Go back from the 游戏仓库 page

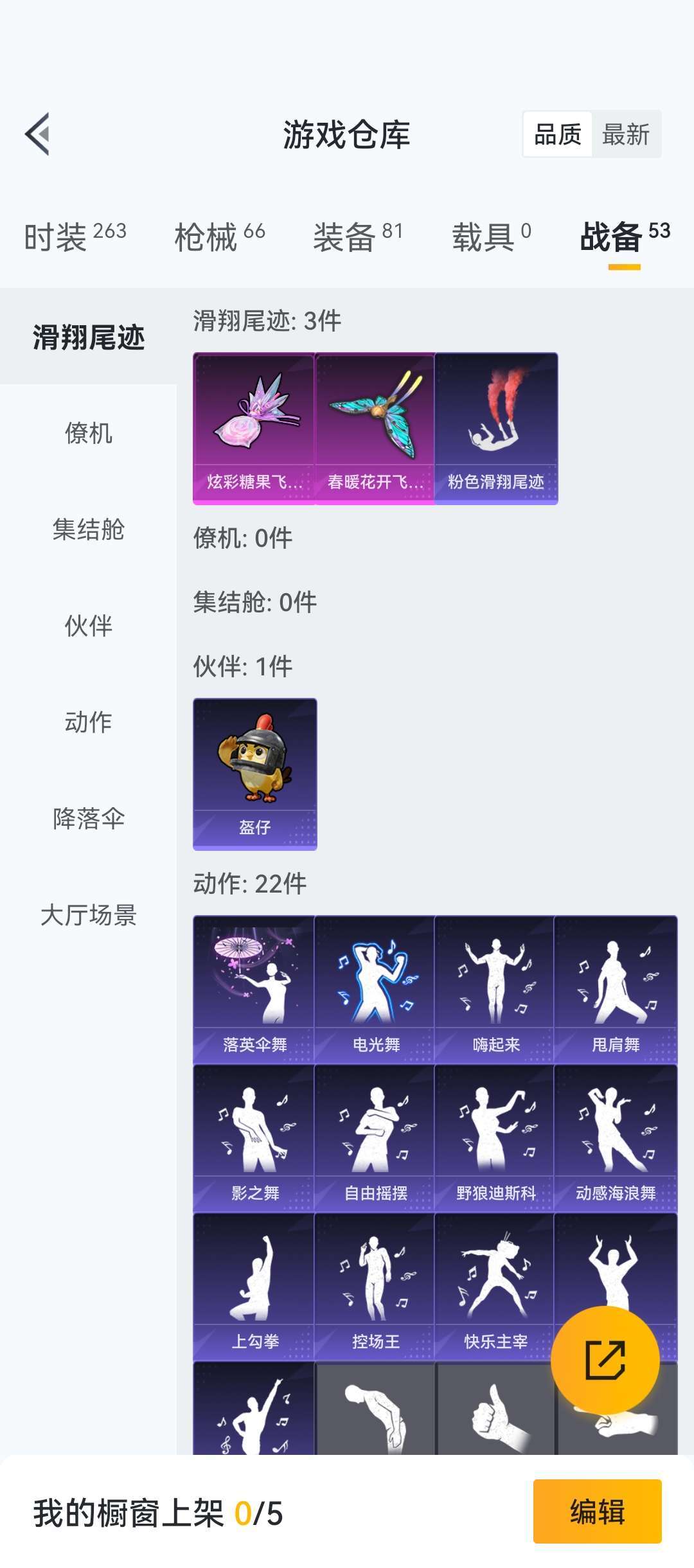[38, 134]
